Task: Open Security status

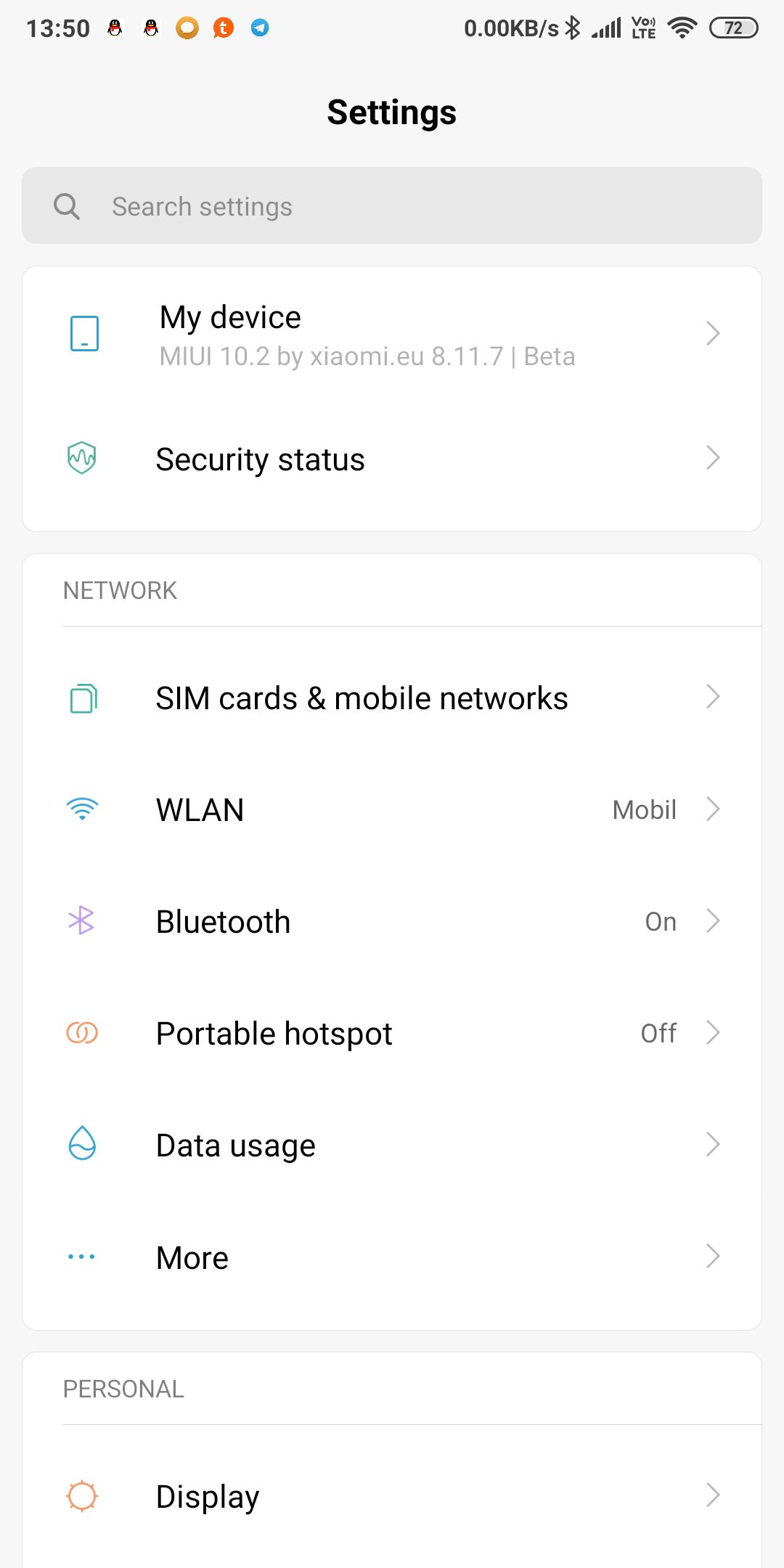Action: coord(392,459)
